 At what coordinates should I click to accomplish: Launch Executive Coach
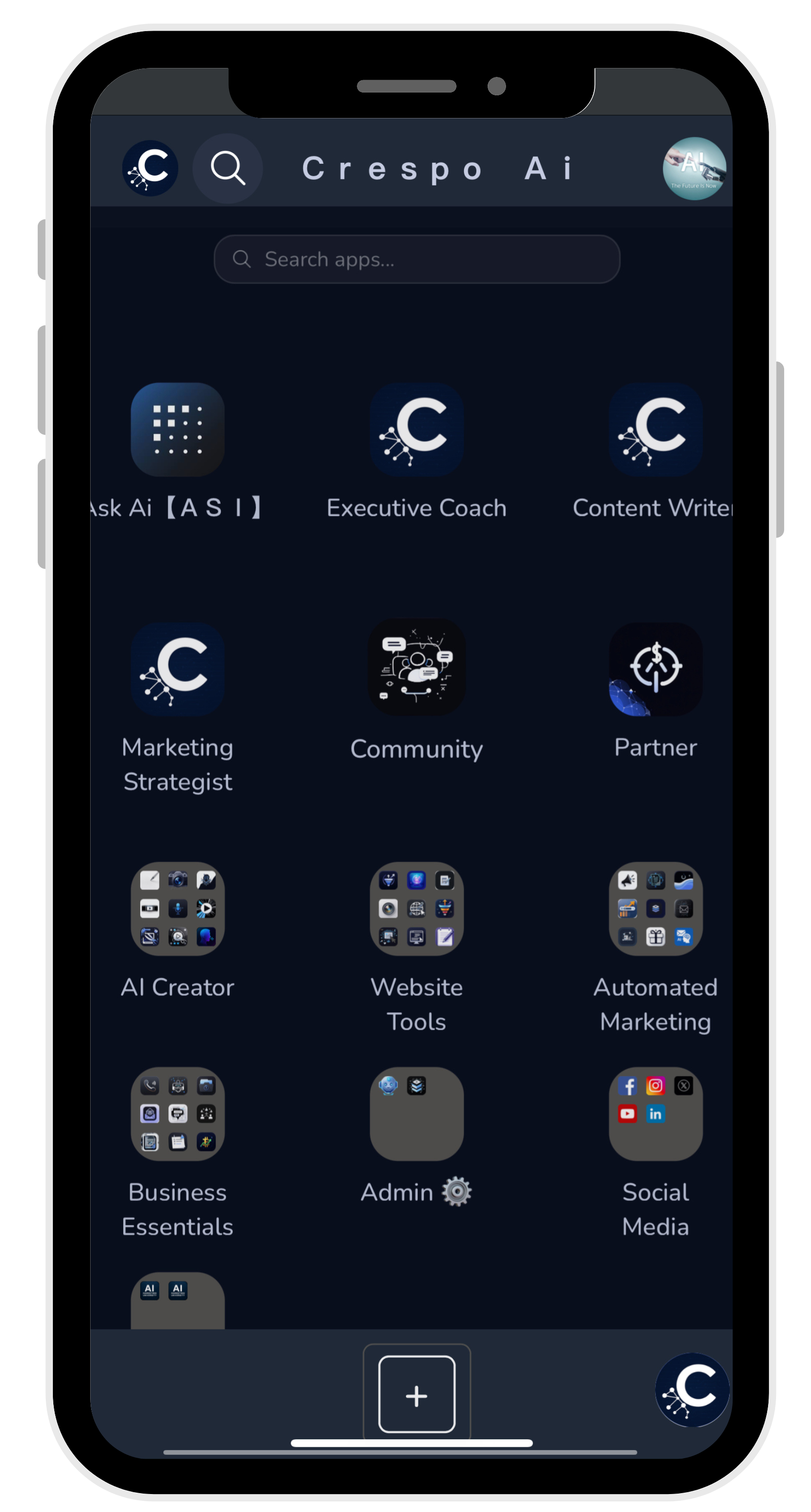[x=416, y=429]
